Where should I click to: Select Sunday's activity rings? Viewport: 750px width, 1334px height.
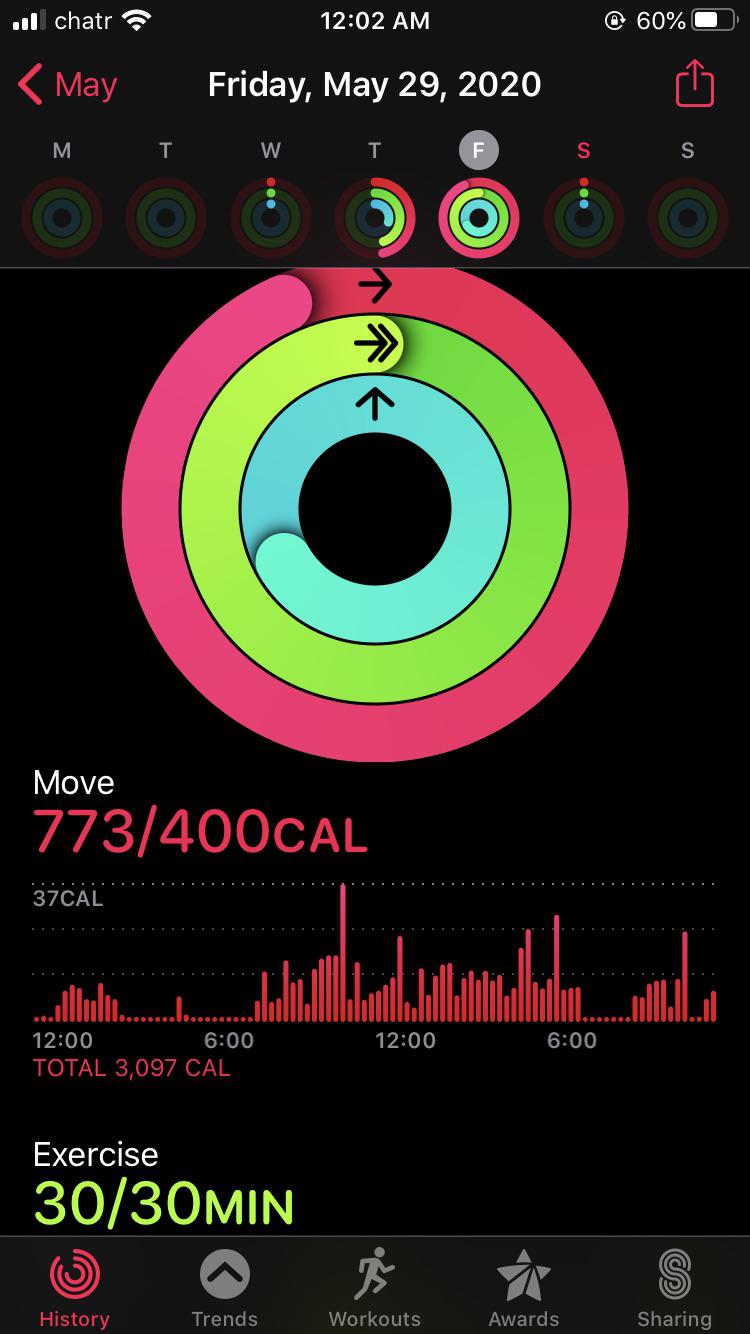(x=687, y=217)
